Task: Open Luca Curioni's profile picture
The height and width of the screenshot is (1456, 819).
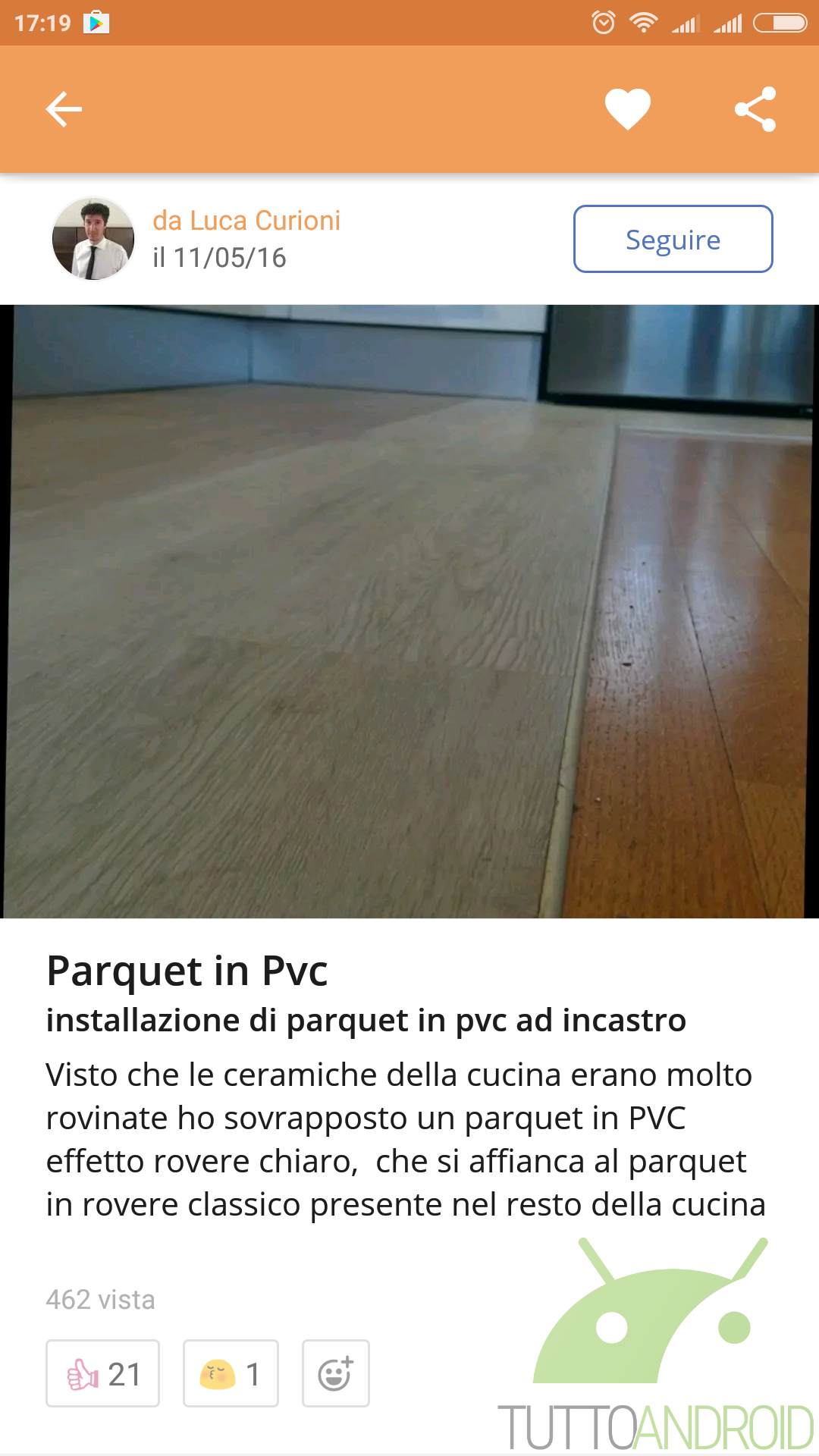Action: [93, 239]
